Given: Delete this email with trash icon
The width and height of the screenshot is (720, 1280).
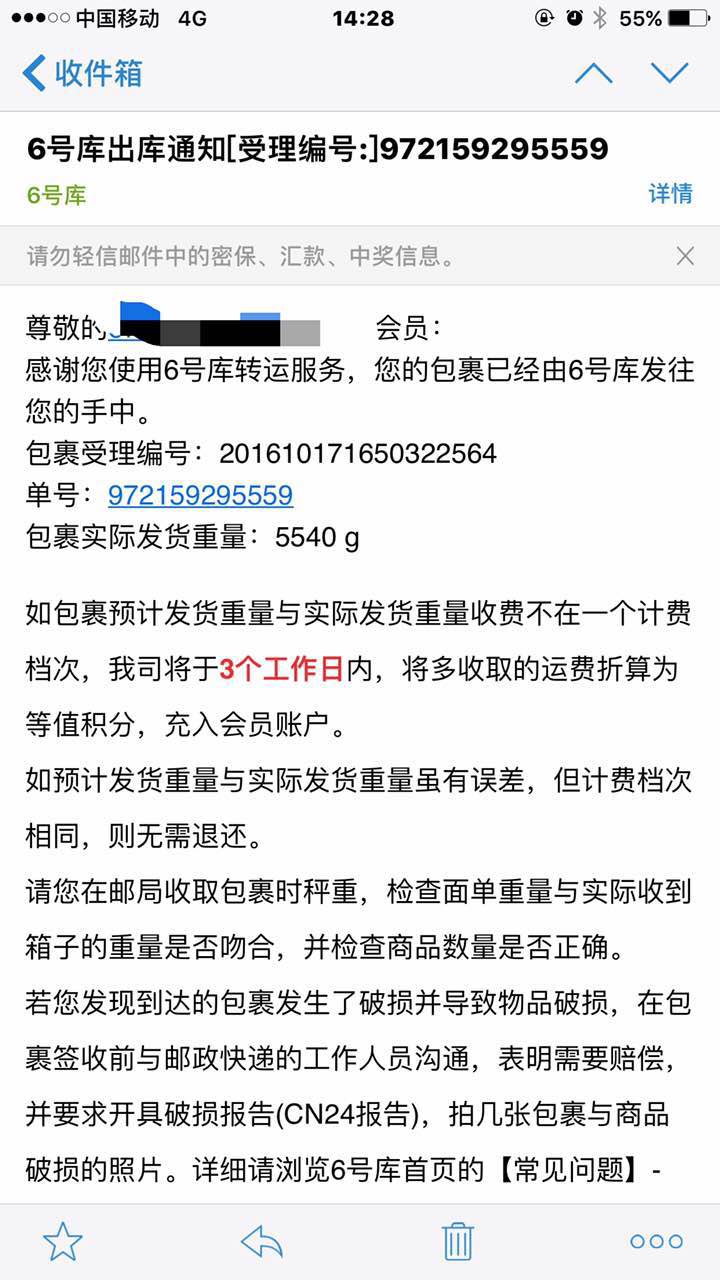Looking at the screenshot, I should pos(457,1241).
